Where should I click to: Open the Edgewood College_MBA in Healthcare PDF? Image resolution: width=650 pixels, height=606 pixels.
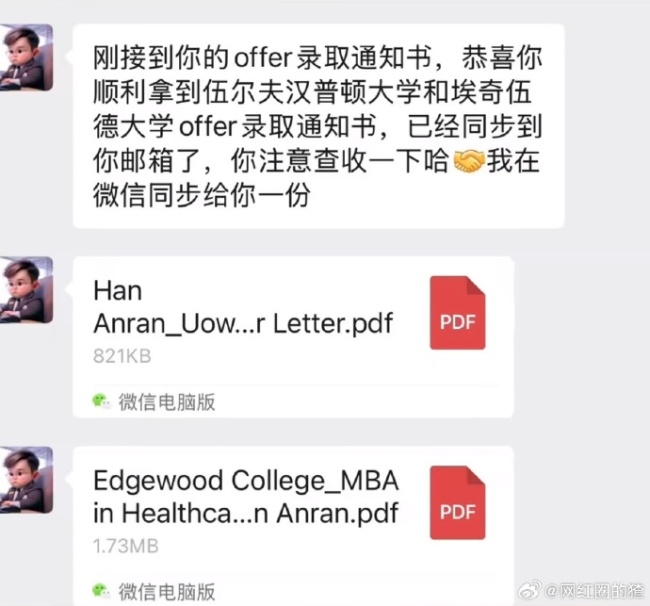(292, 511)
